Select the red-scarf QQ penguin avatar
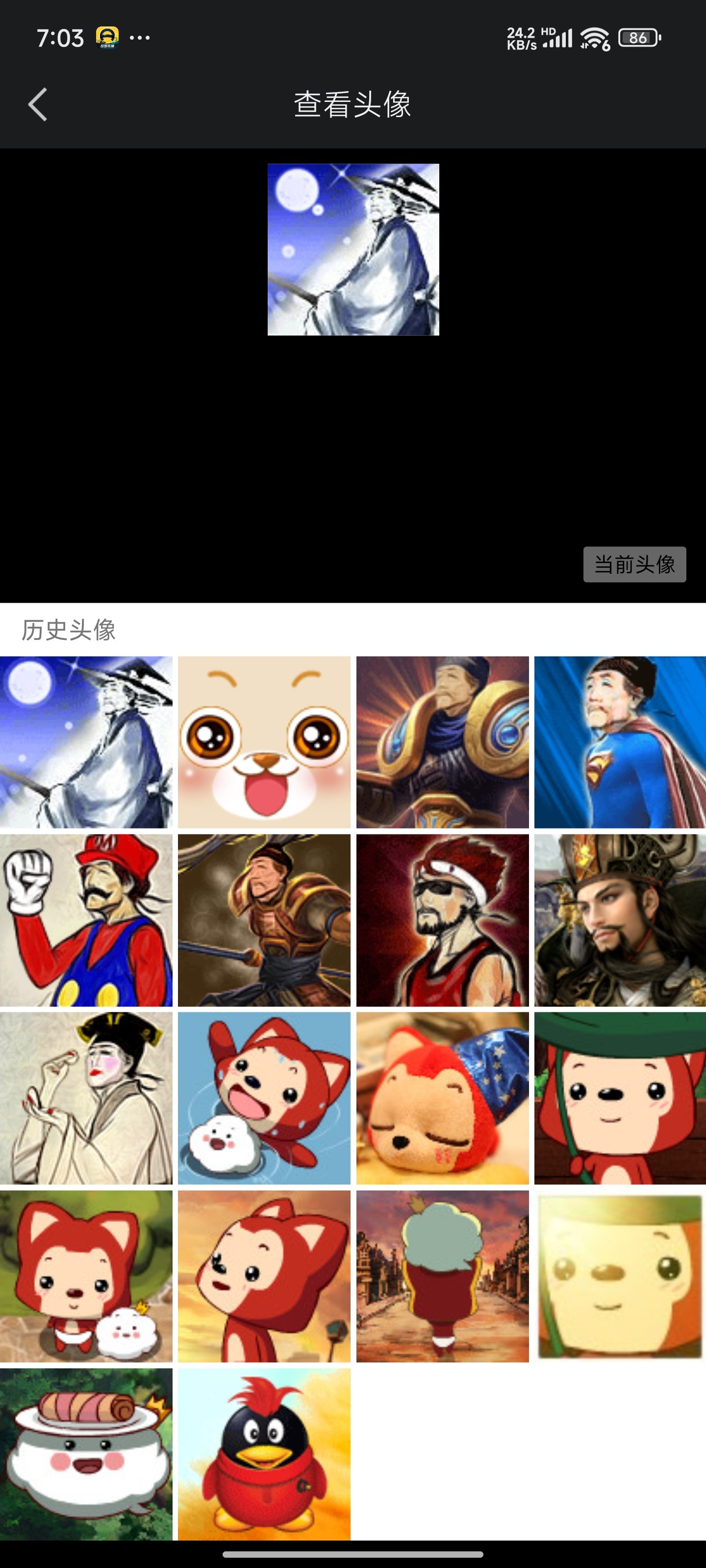The height and width of the screenshot is (1568, 706). pyautogui.click(x=264, y=1454)
